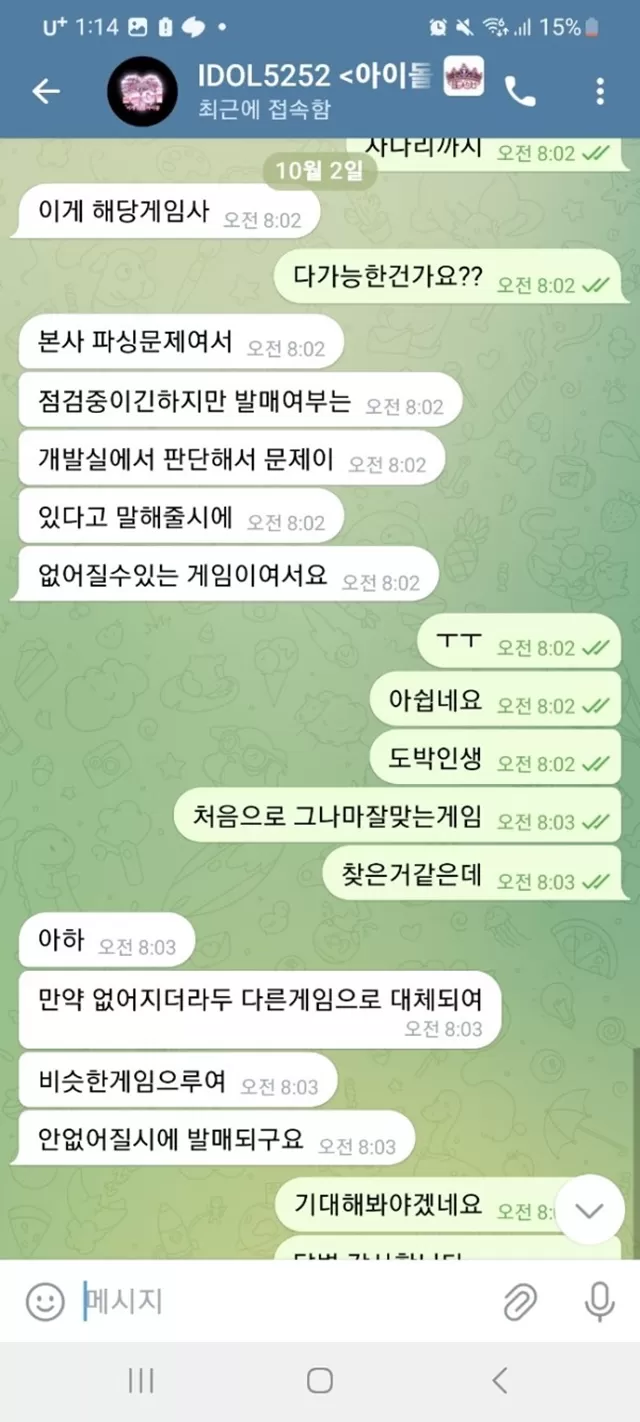Go back to the chat list
This screenshot has width=640, height=1422.
click(46, 92)
